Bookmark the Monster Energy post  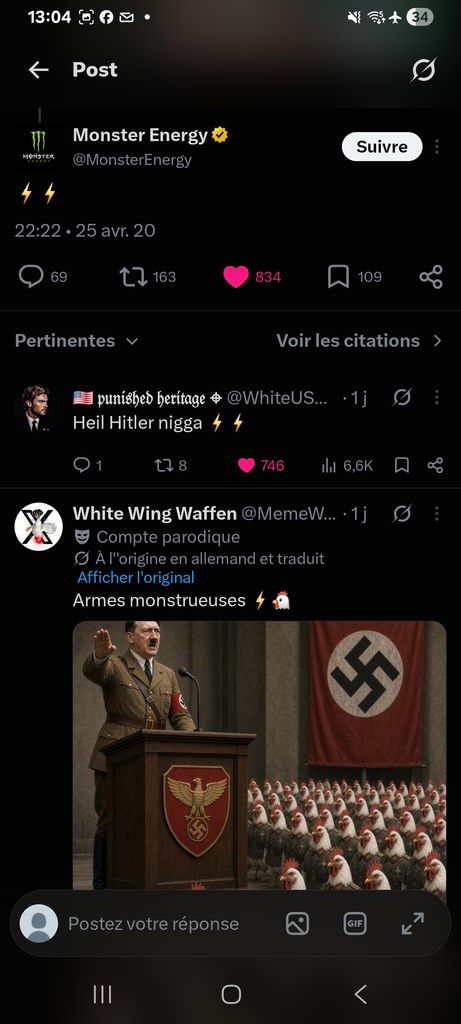point(338,277)
